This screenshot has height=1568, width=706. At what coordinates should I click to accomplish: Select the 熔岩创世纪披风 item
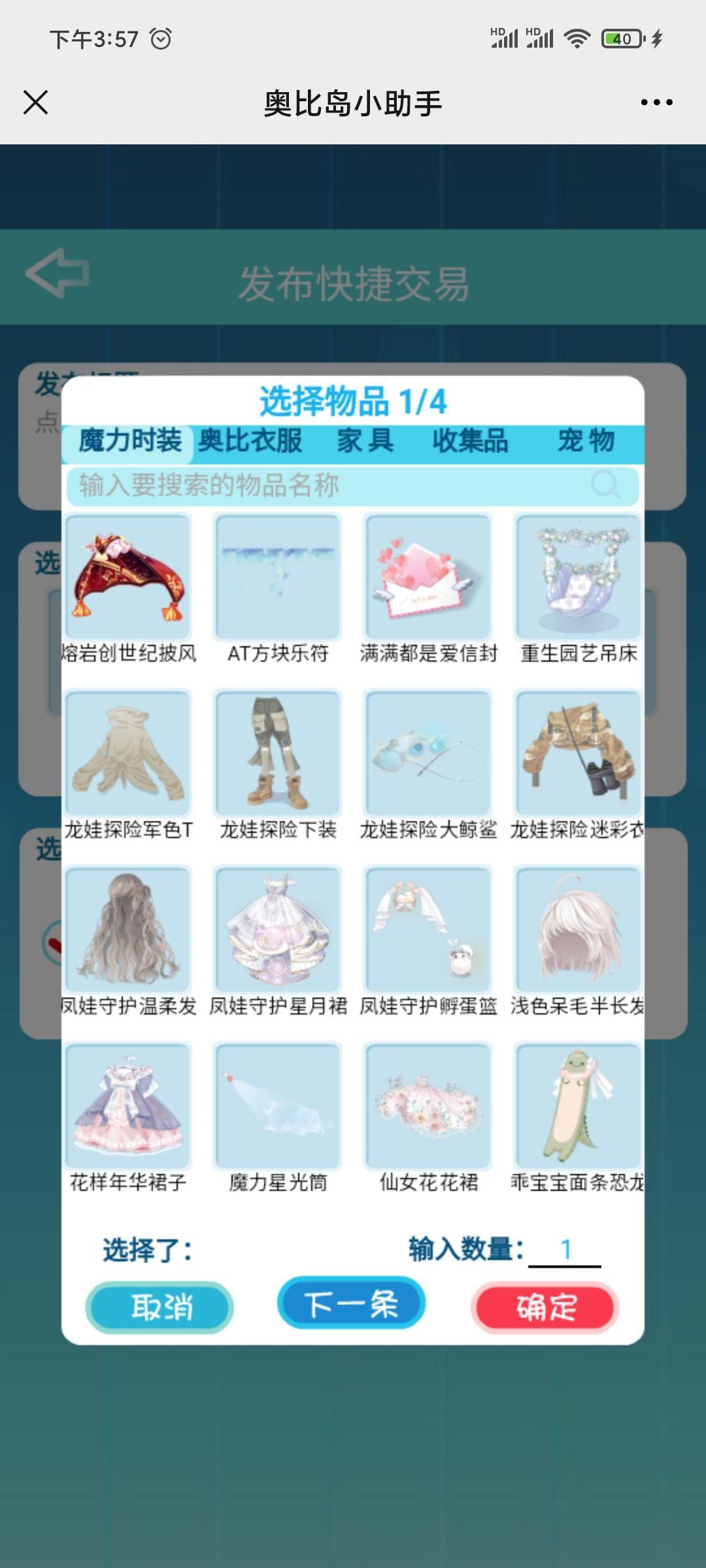(x=128, y=578)
